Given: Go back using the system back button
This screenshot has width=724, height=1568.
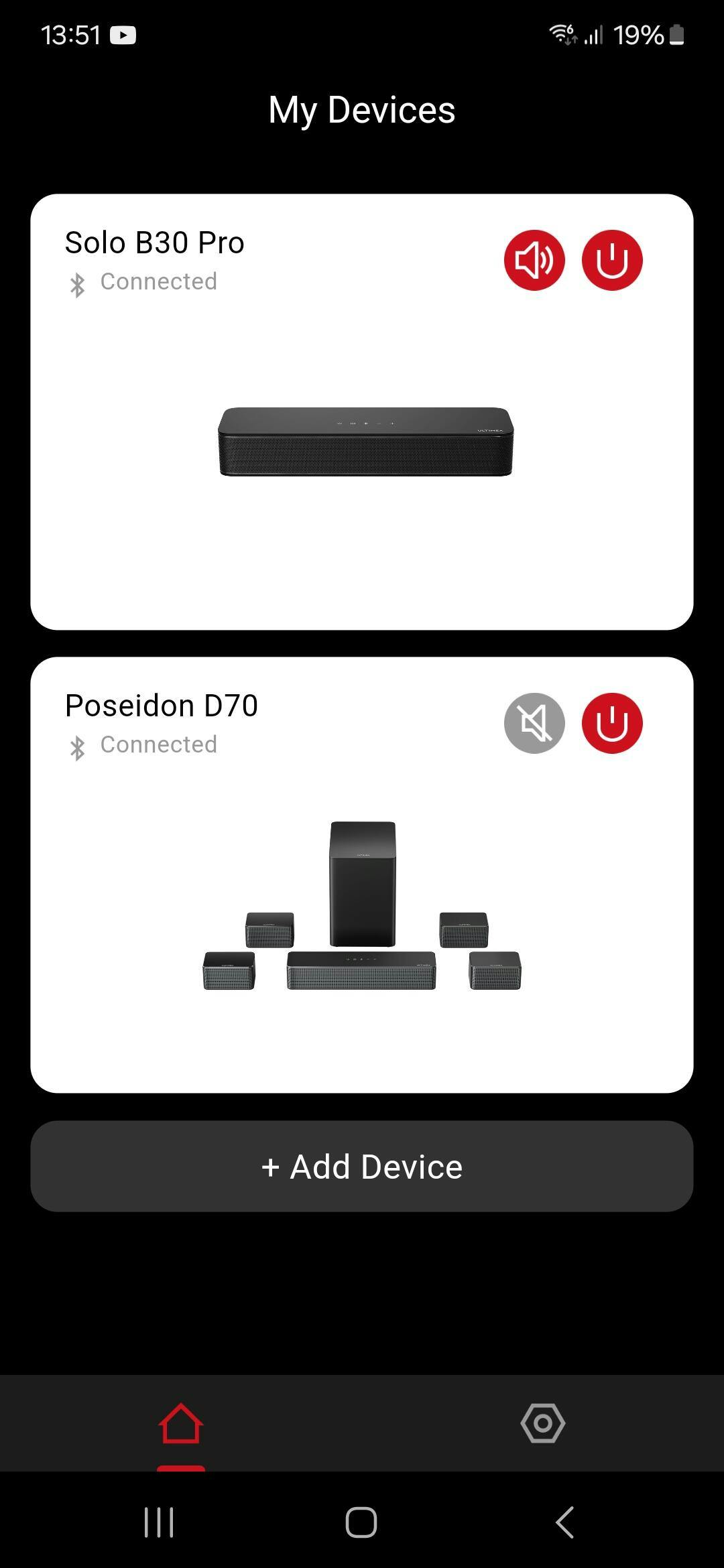Looking at the screenshot, I should [x=565, y=1522].
